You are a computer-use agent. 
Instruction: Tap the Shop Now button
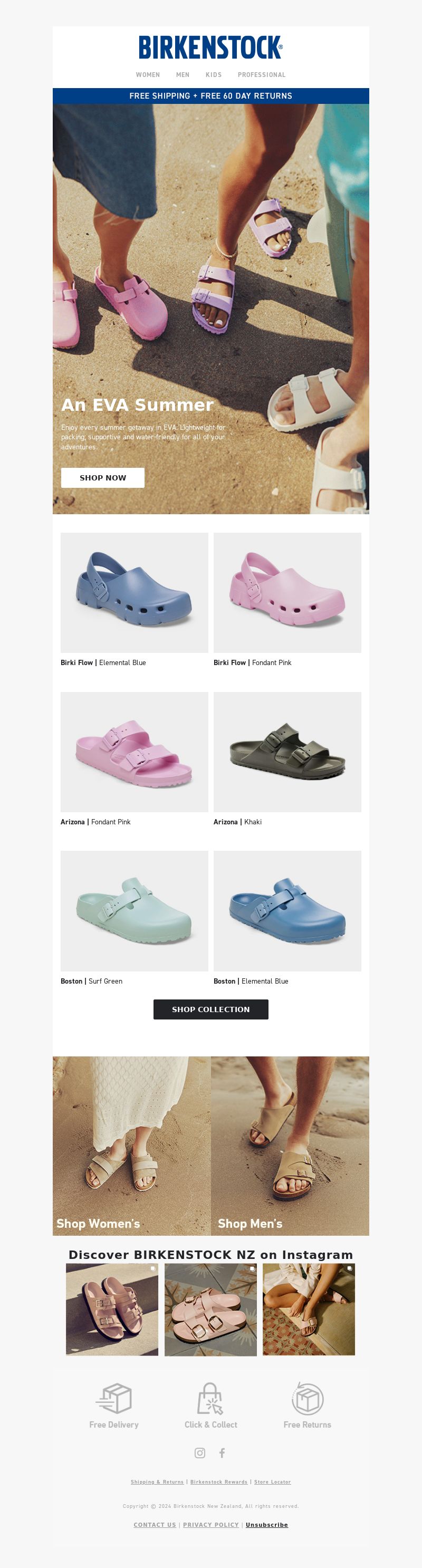[102, 478]
